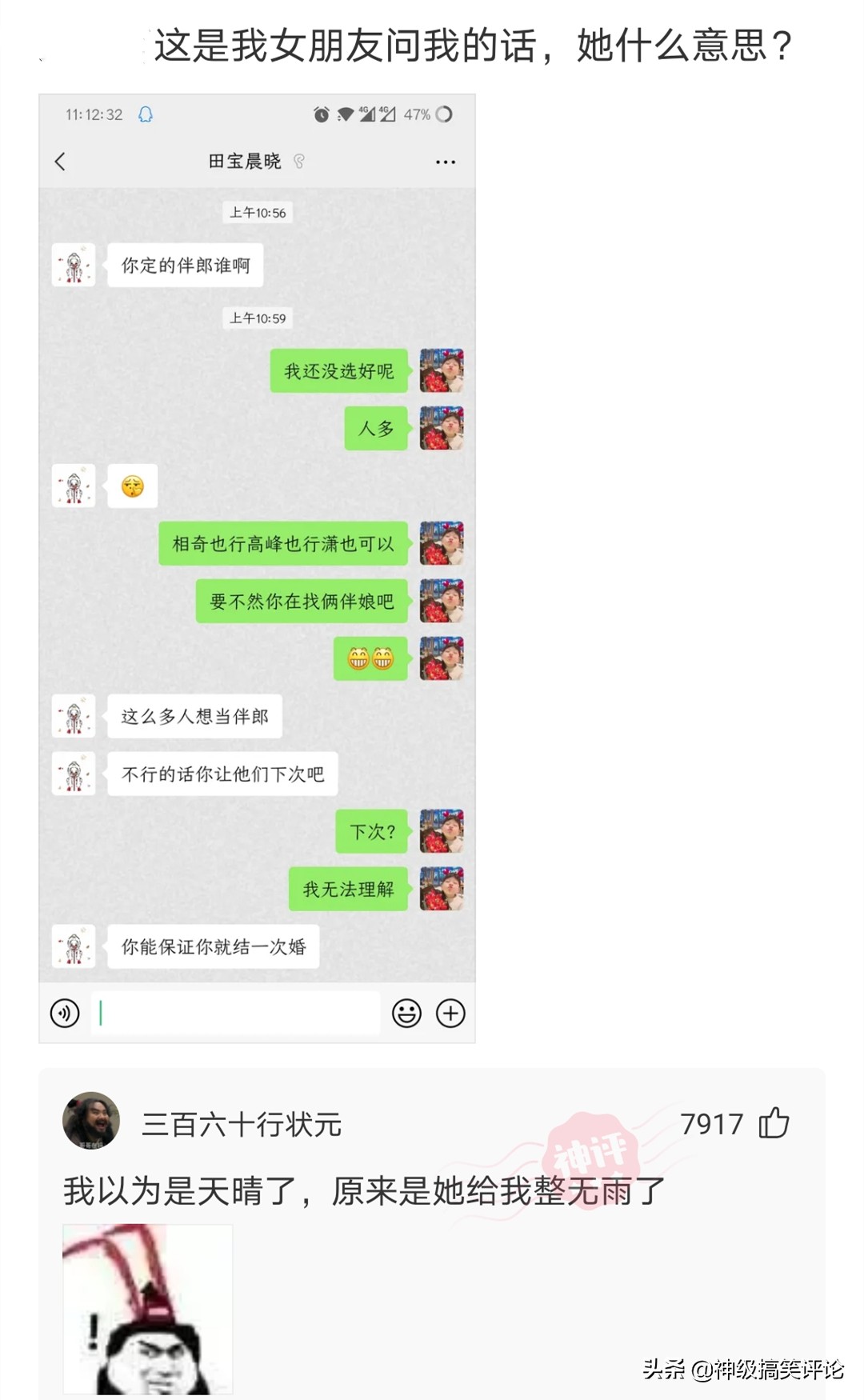Open chat options with the three-dot menu

click(x=445, y=161)
